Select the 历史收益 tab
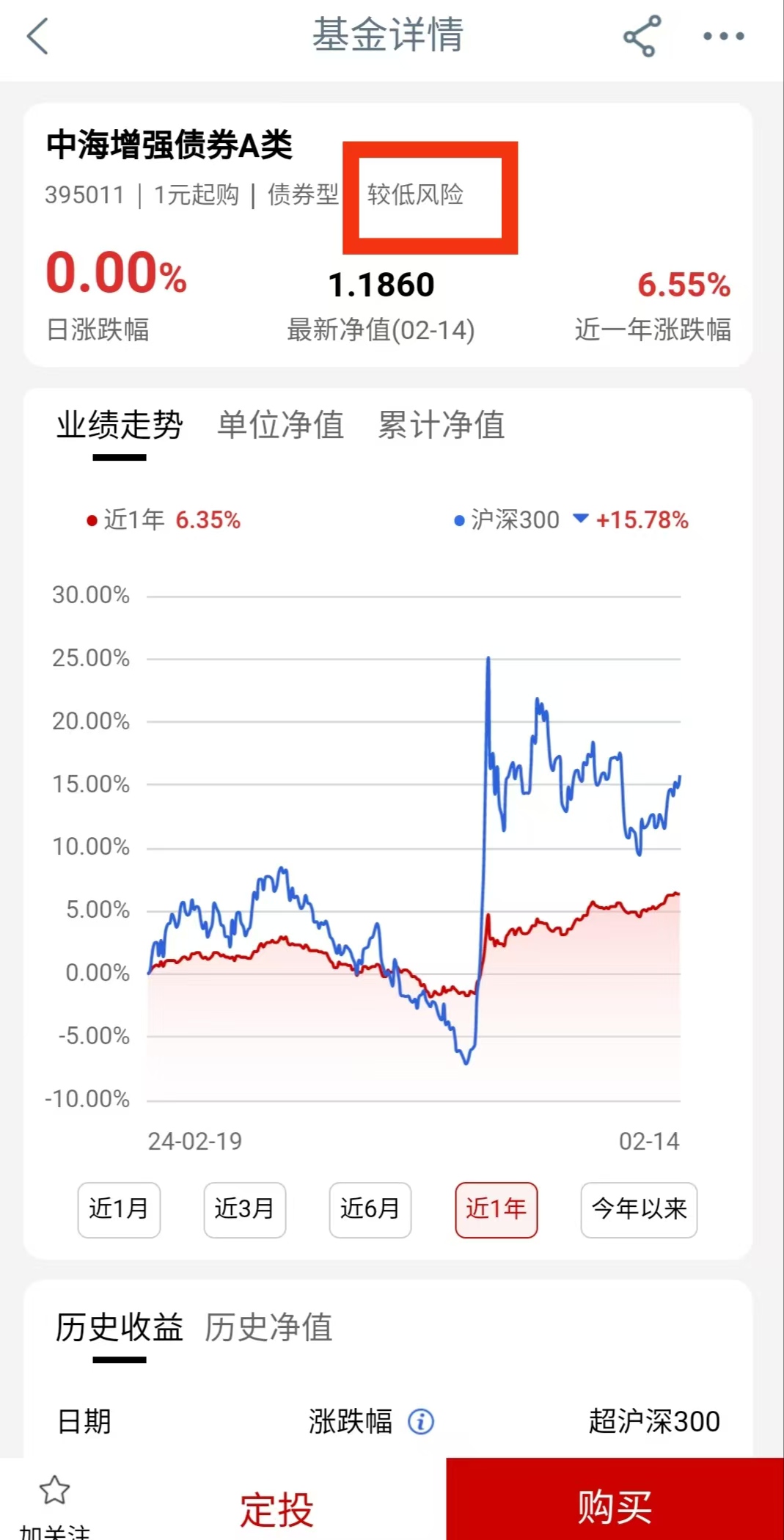 coord(120,1327)
